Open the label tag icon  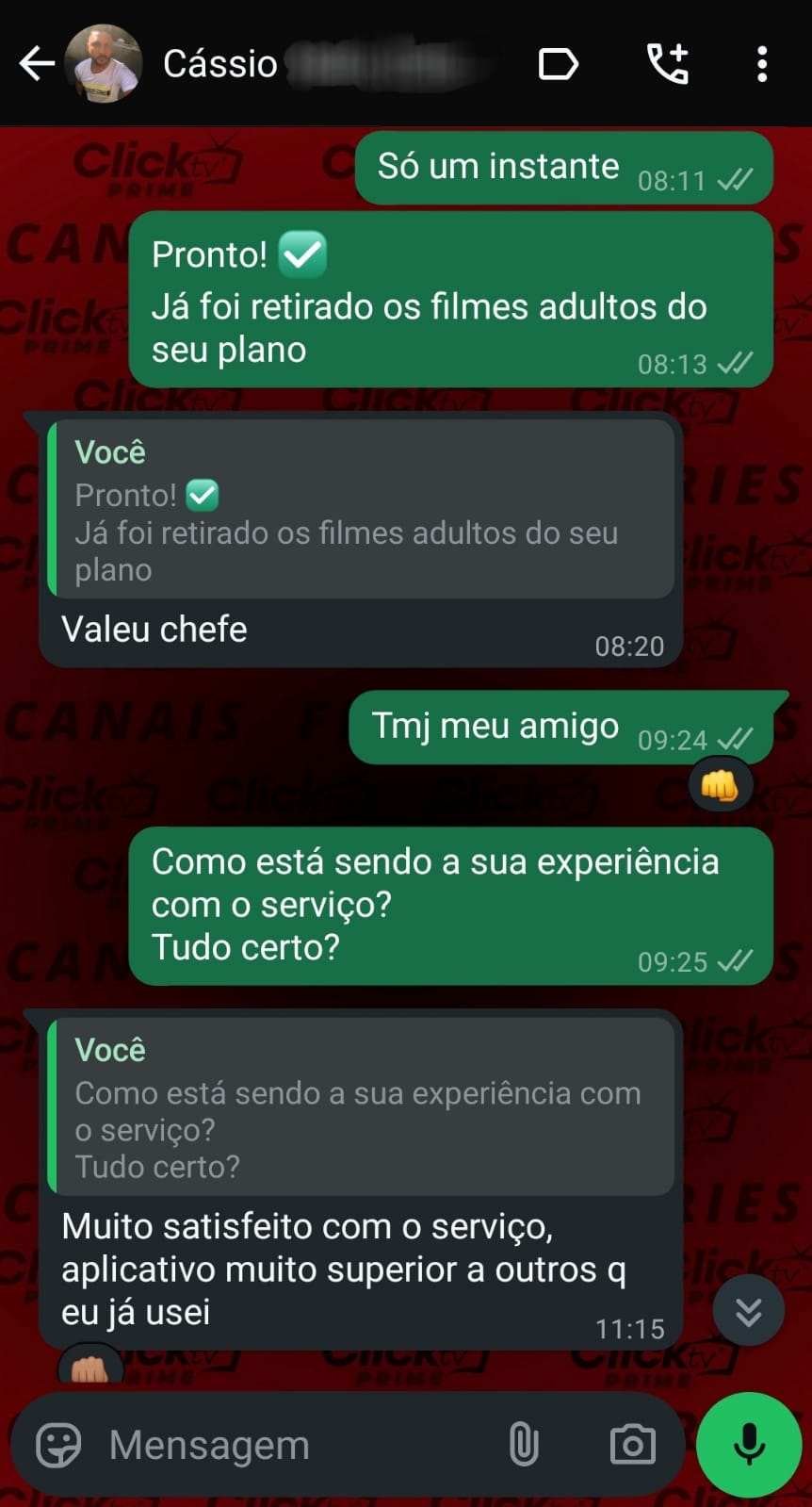(x=558, y=64)
